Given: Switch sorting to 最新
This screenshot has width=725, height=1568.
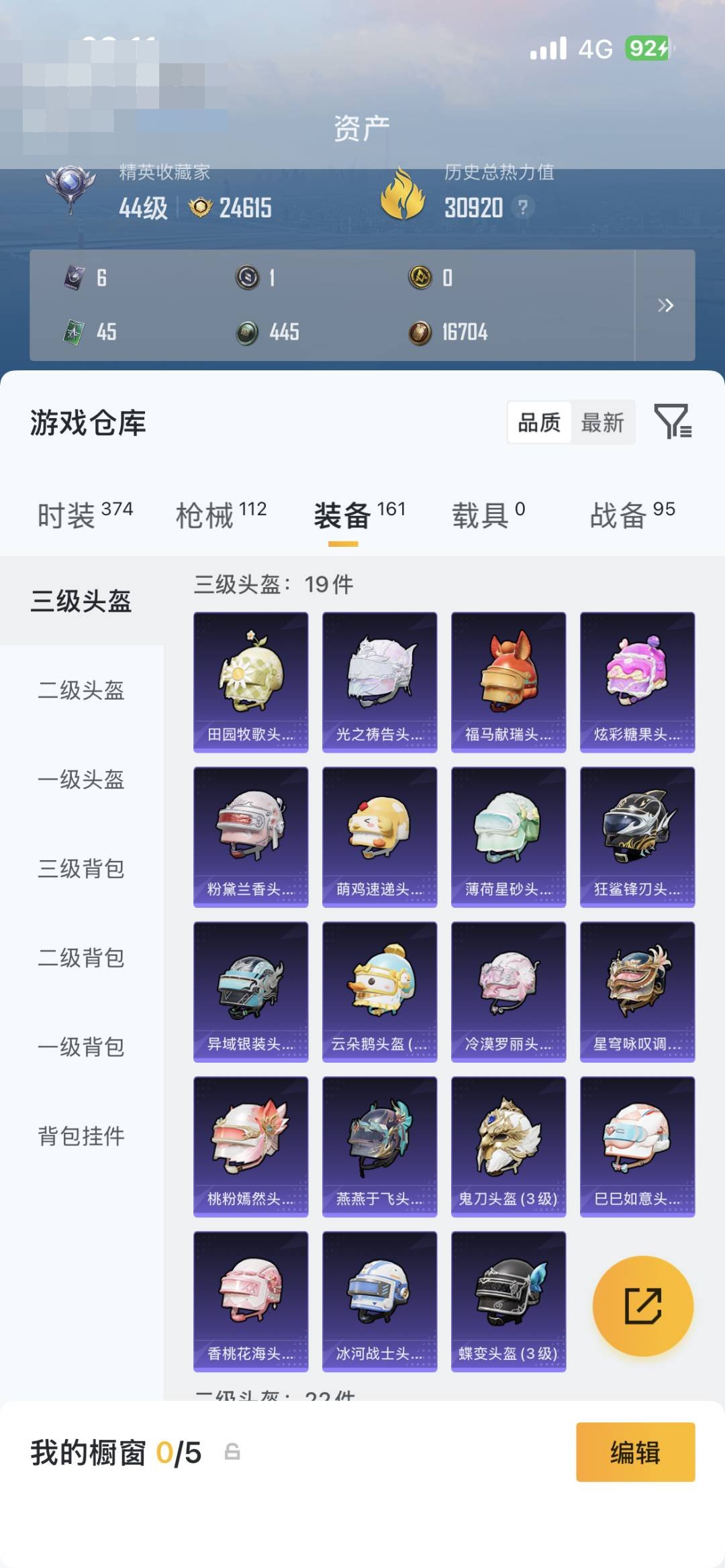Looking at the screenshot, I should tap(603, 423).
